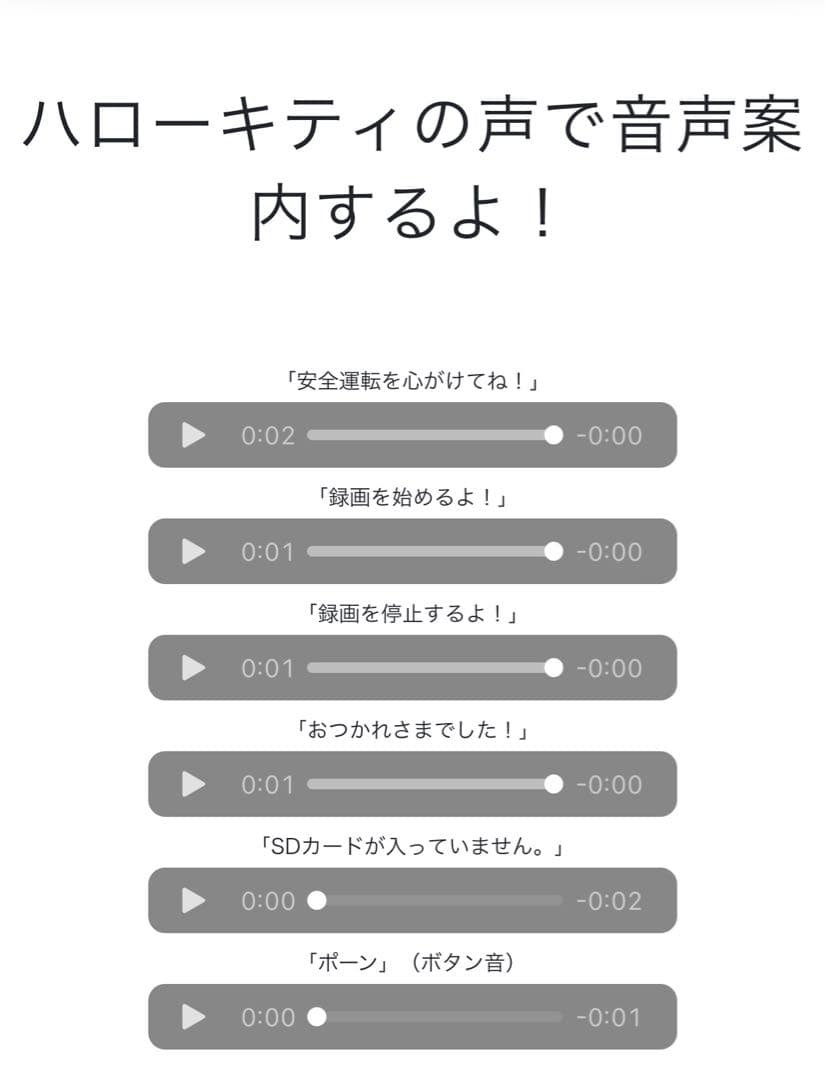Play the「録画を停止するよ！」audio clip
The height and width of the screenshot is (1080, 826).
click(192, 668)
